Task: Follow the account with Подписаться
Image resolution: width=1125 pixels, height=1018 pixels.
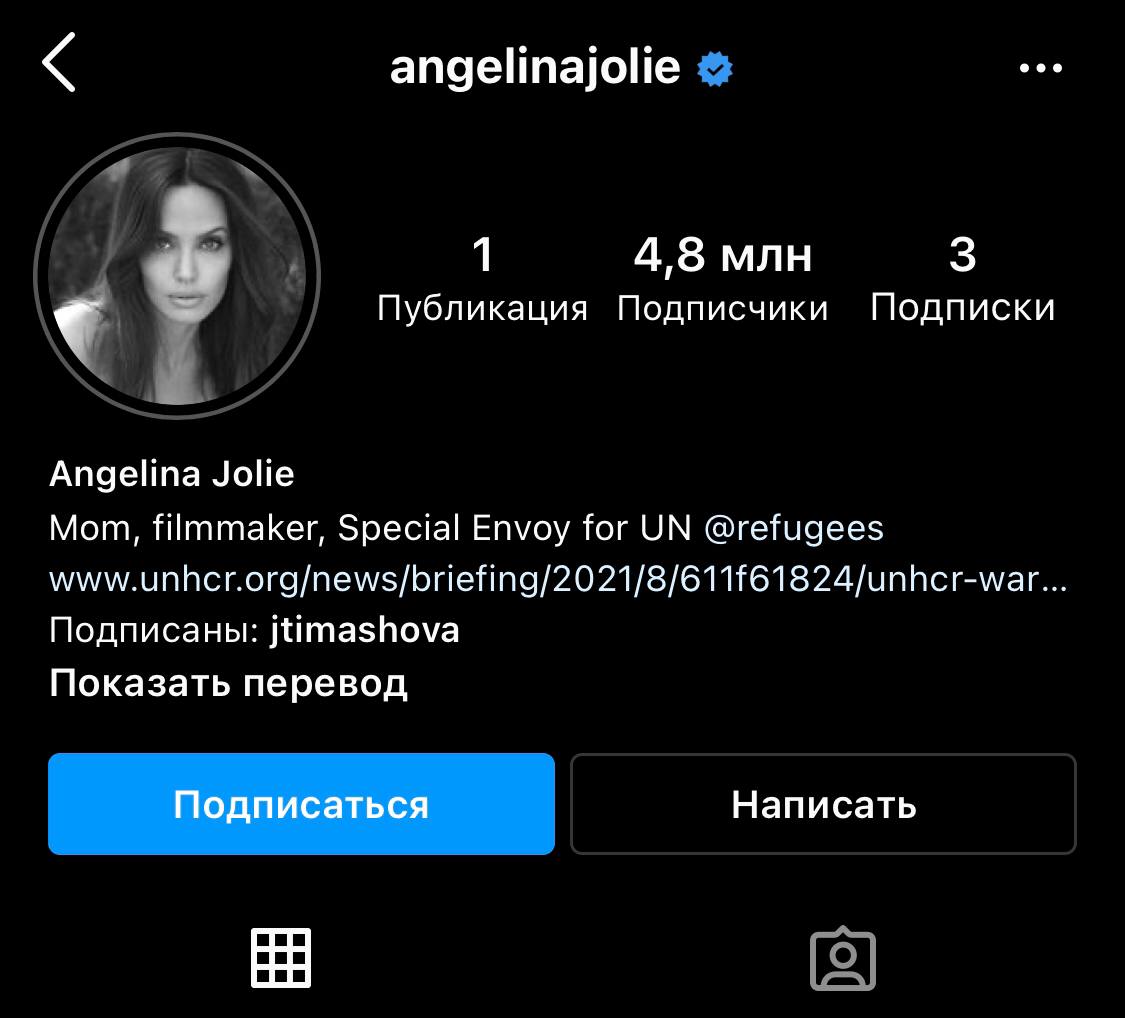Action: pos(301,804)
